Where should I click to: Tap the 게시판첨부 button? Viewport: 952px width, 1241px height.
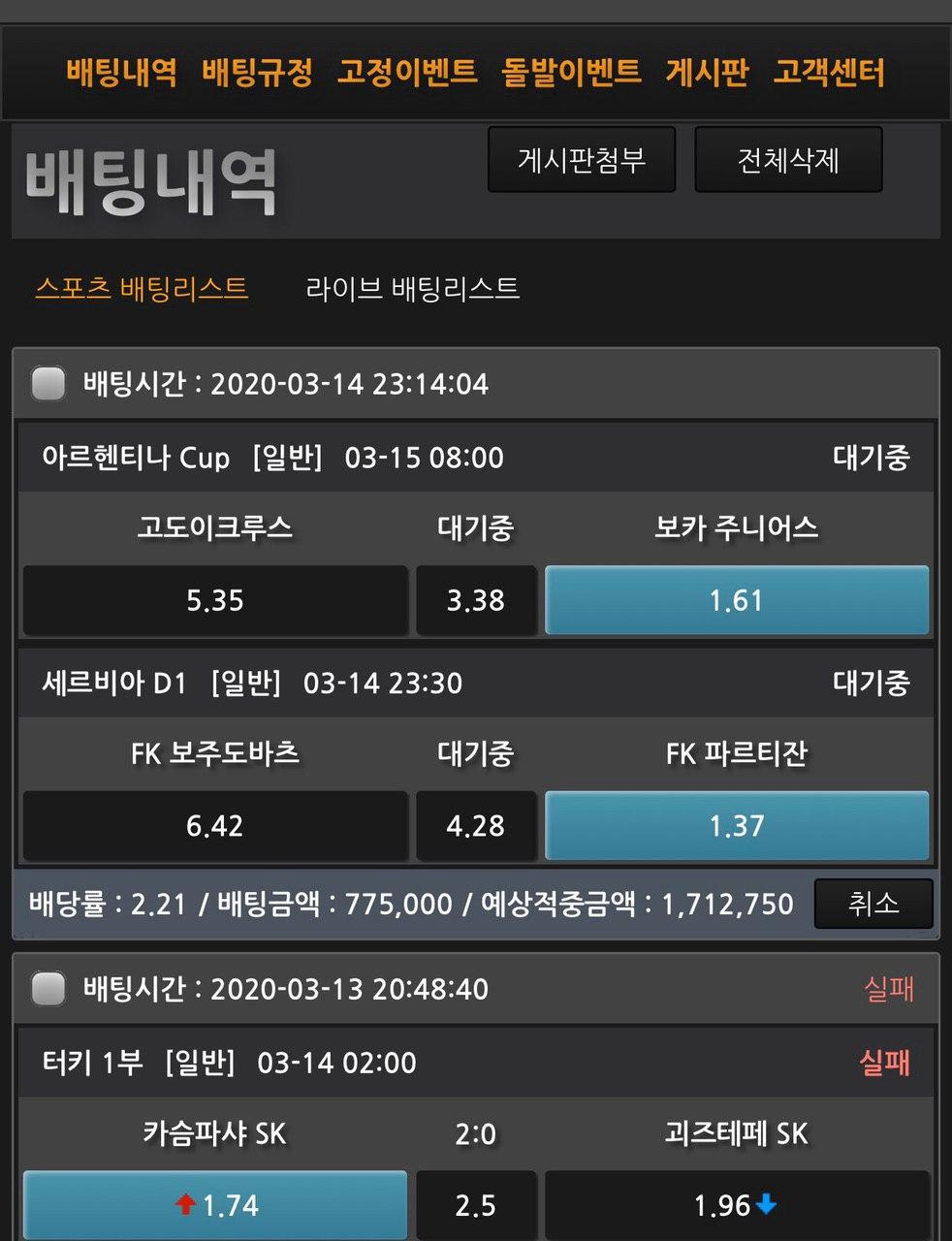click(x=581, y=160)
